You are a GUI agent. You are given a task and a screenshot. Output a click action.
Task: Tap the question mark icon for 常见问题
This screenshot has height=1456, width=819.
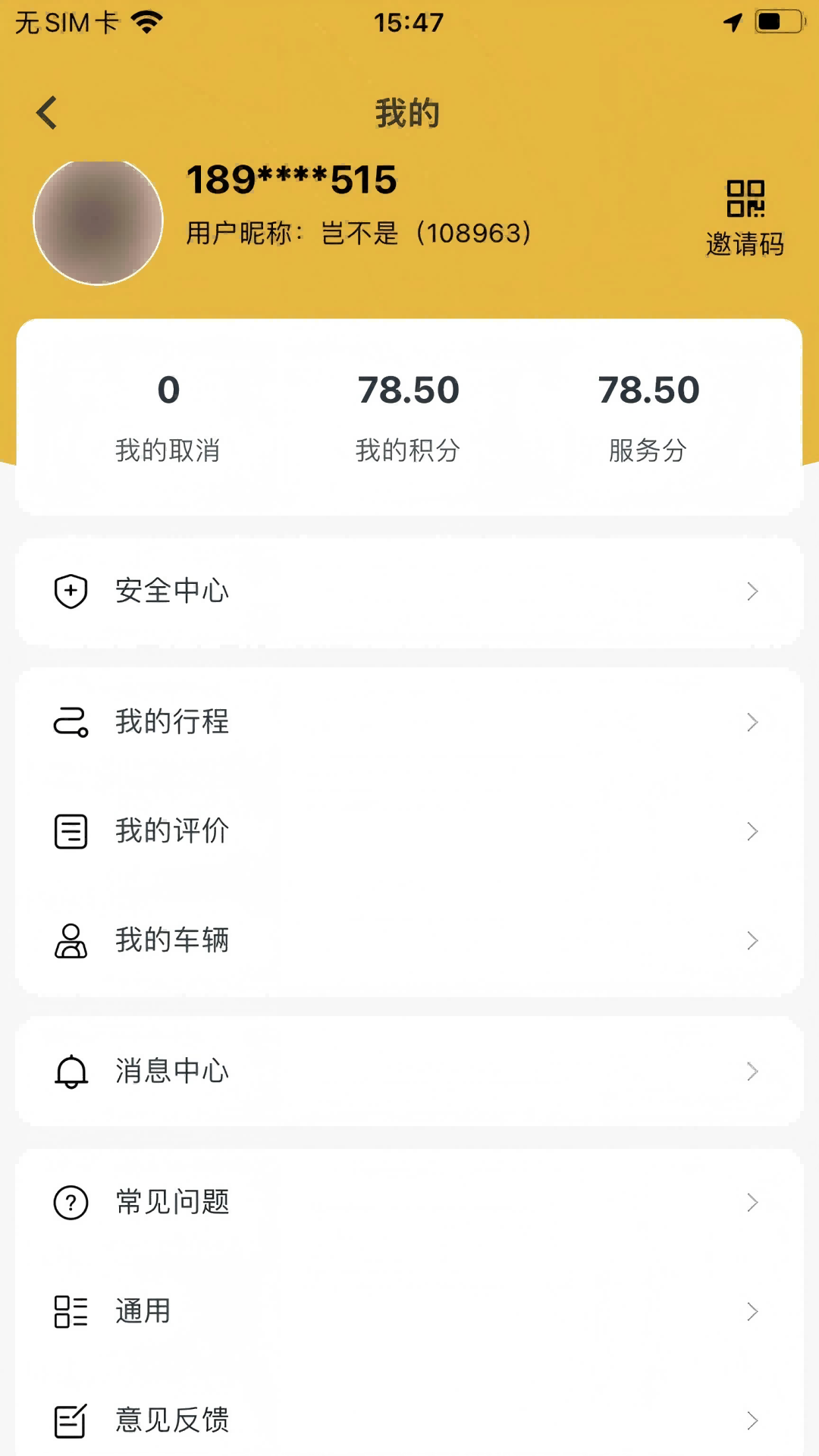click(x=71, y=1202)
